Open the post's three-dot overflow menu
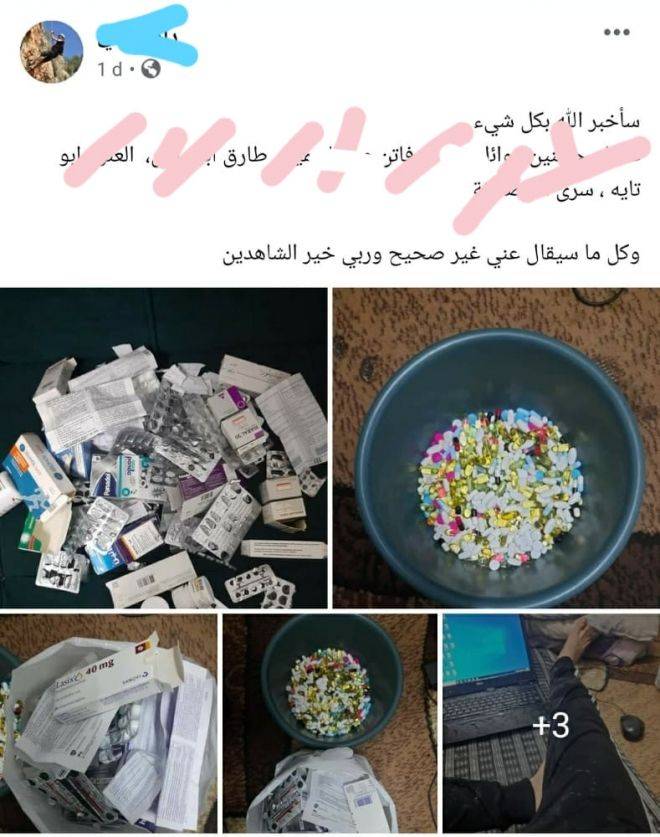The height and width of the screenshot is (837, 660). coord(616,33)
